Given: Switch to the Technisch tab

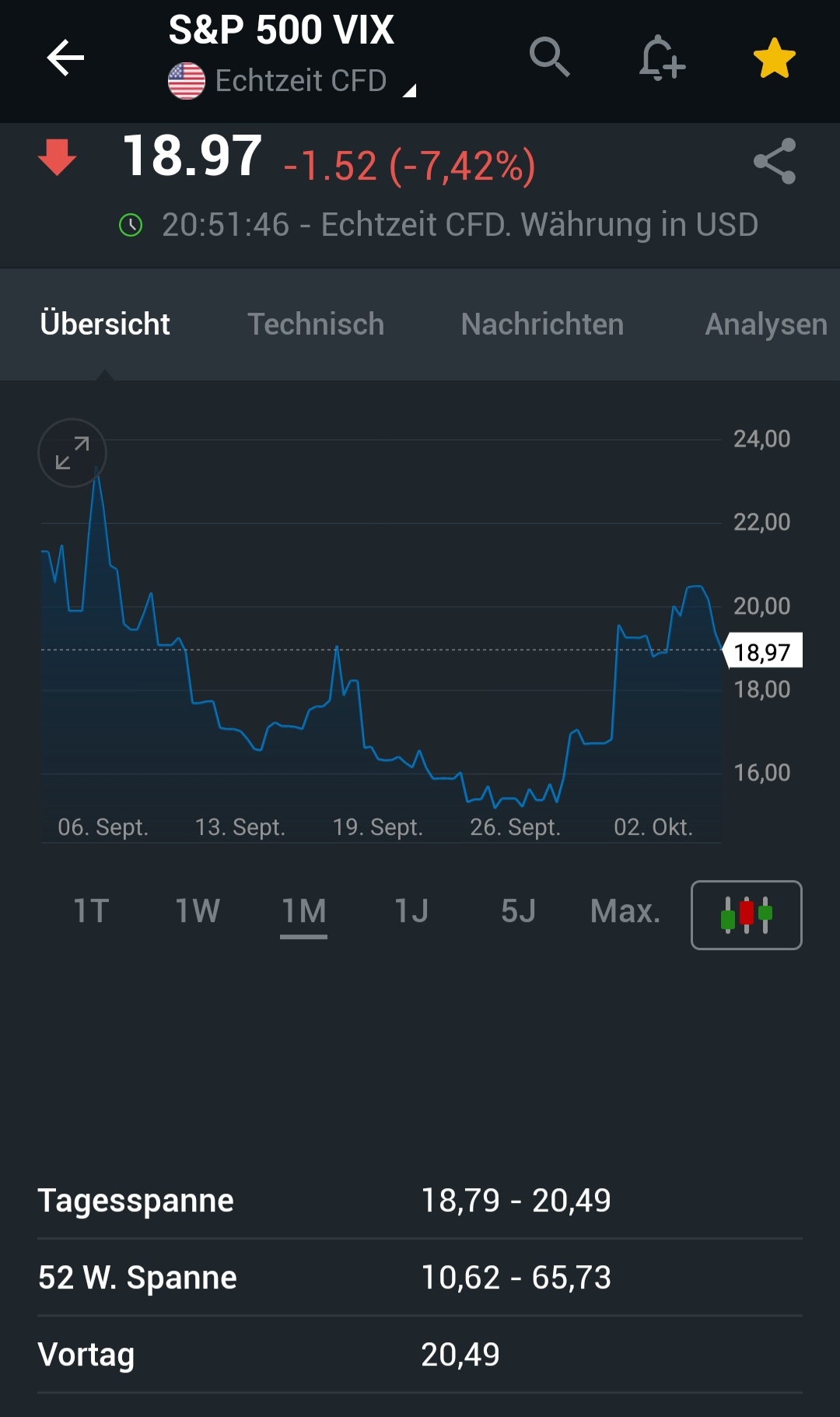Looking at the screenshot, I should (x=316, y=324).
